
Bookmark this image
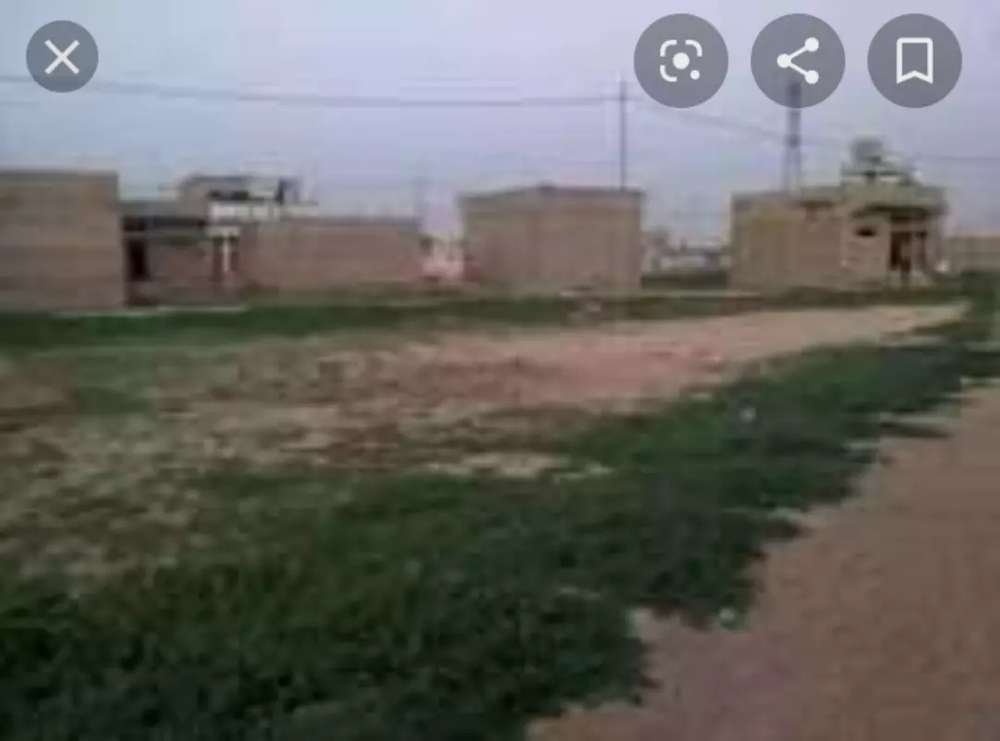pos(914,61)
